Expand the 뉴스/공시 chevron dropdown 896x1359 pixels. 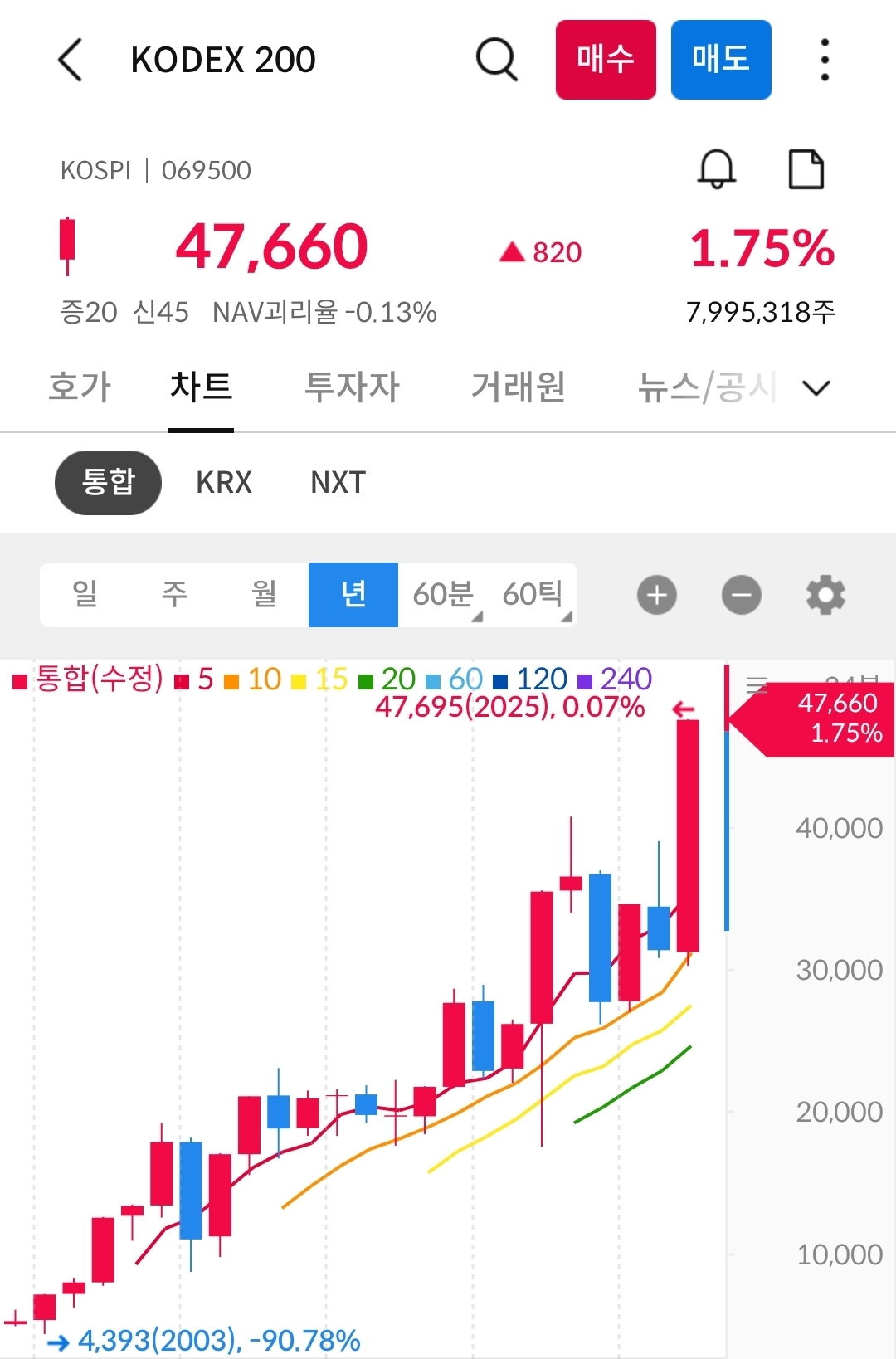(816, 387)
